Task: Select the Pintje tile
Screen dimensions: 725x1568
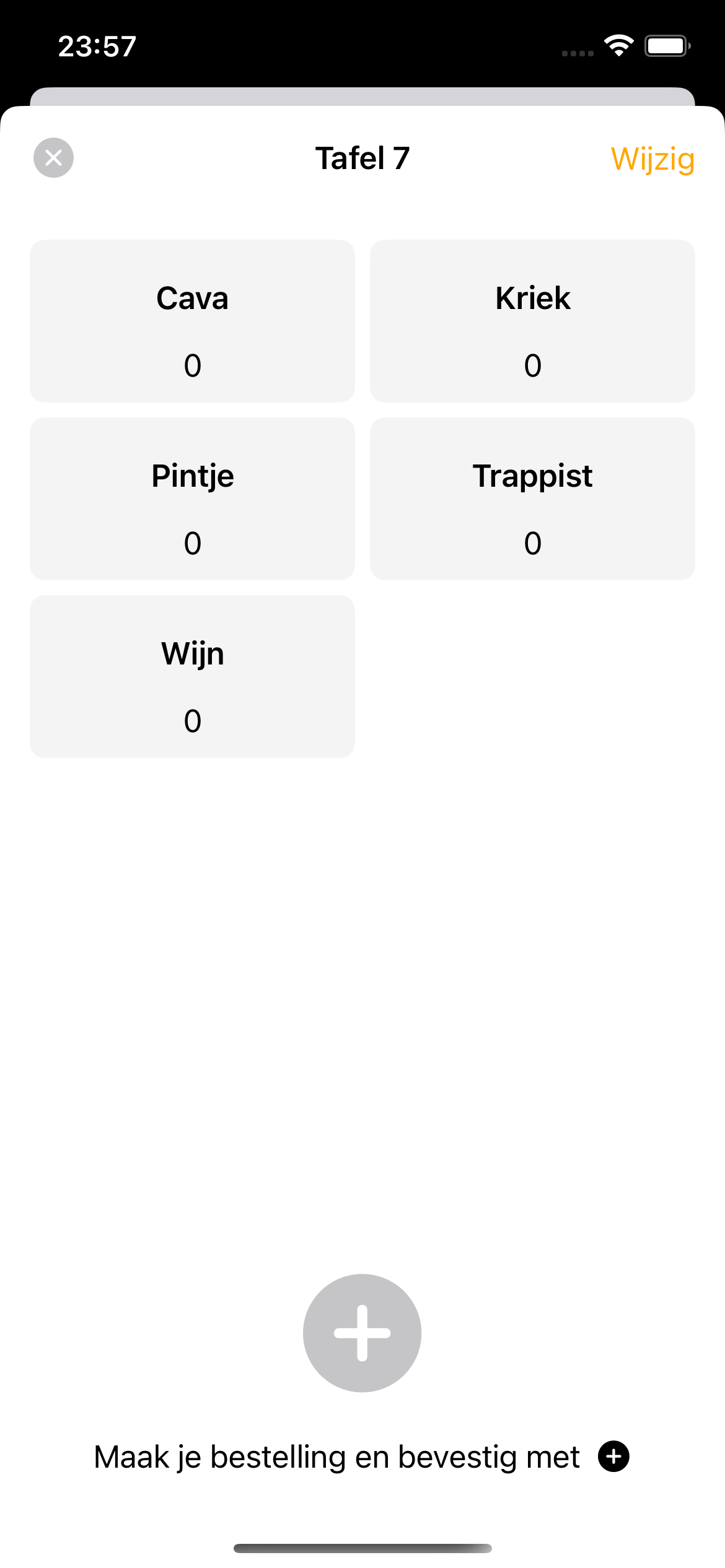Action: pos(192,499)
